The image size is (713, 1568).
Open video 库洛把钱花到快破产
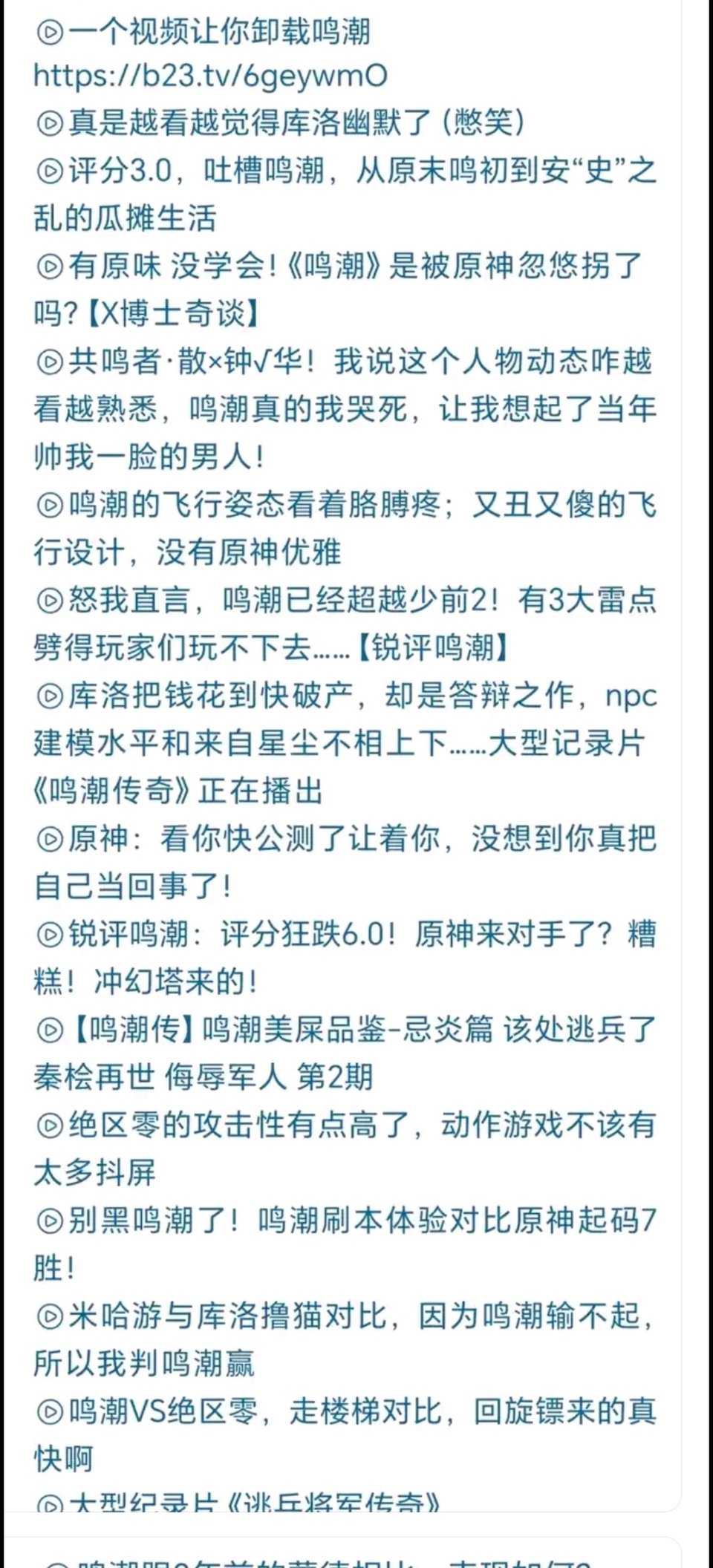pos(345,742)
